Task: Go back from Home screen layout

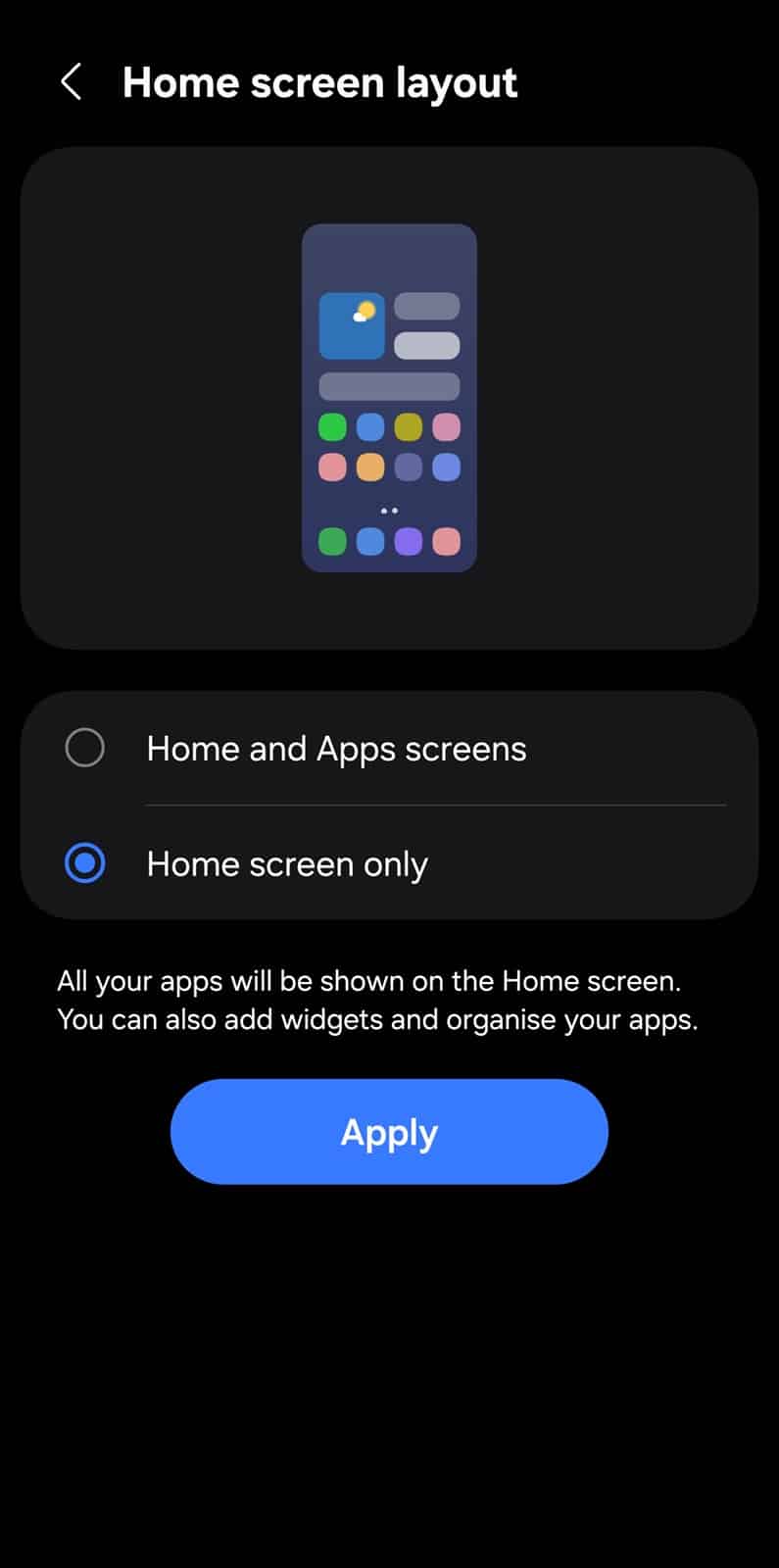Action: click(x=71, y=83)
